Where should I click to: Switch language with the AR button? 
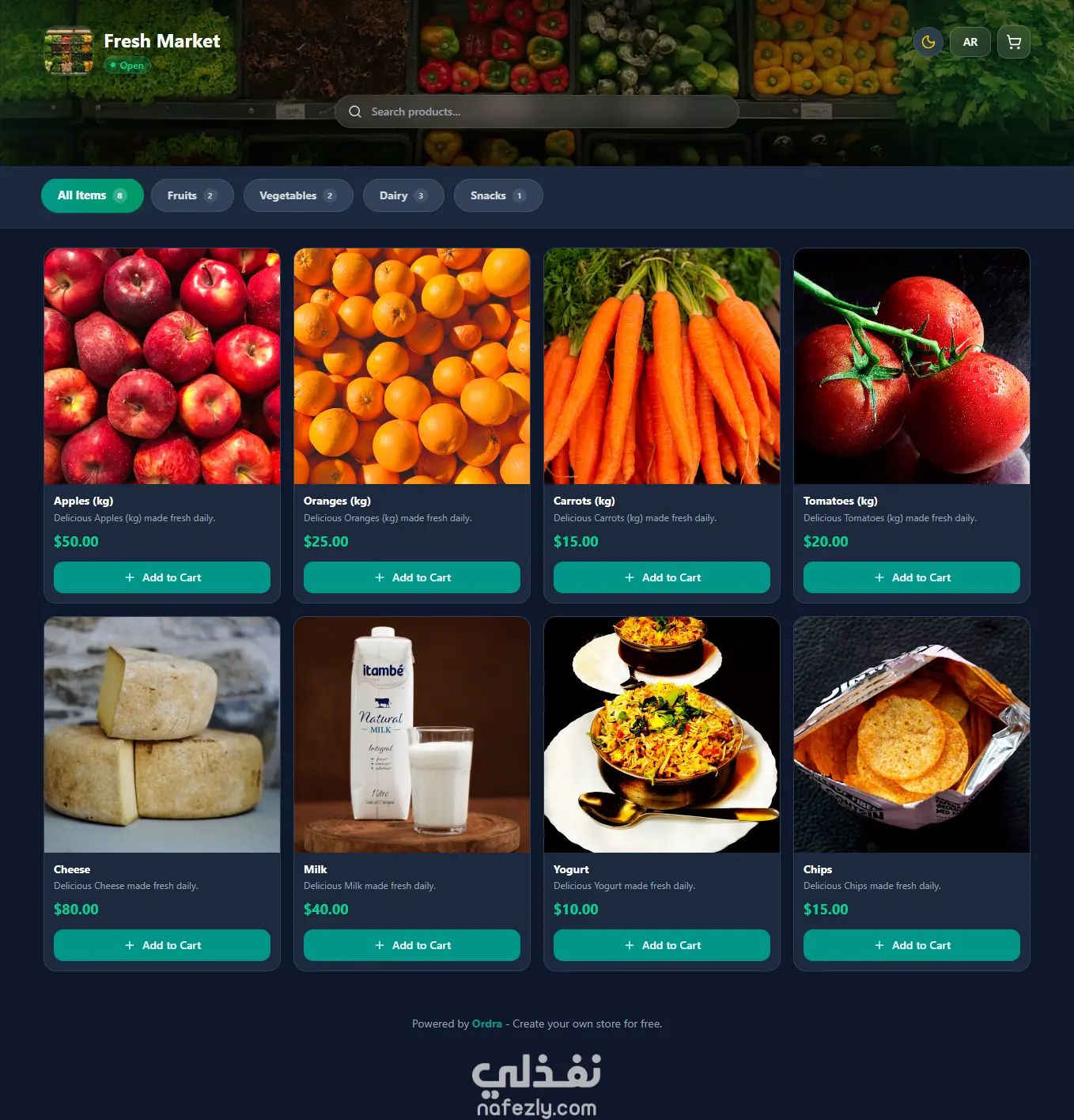tap(970, 42)
